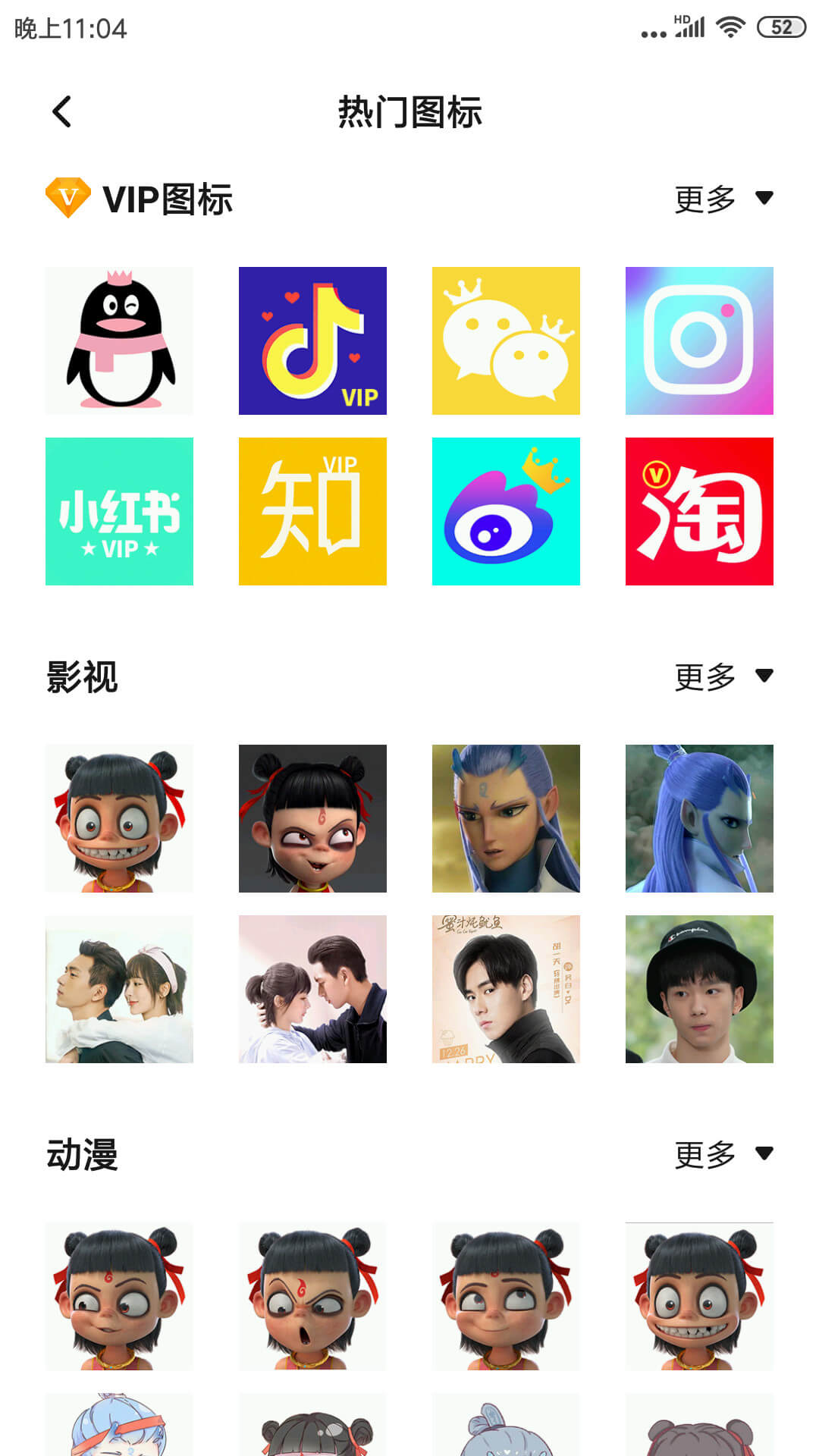The width and height of the screenshot is (819, 1456).
Task: Select the 小红书 VIP icon
Action: click(119, 511)
